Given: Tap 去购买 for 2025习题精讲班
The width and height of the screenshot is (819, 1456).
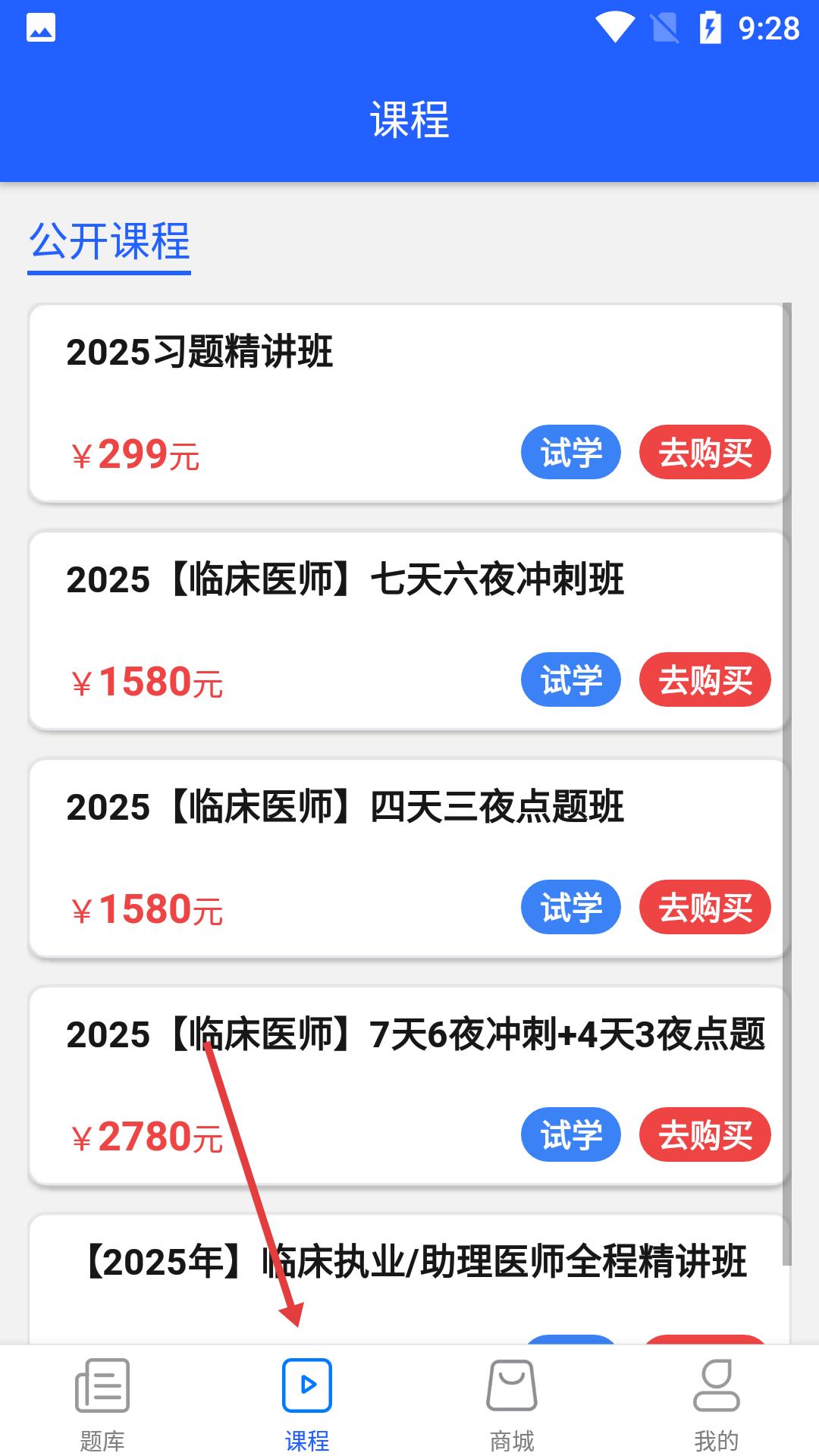Looking at the screenshot, I should (705, 452).
